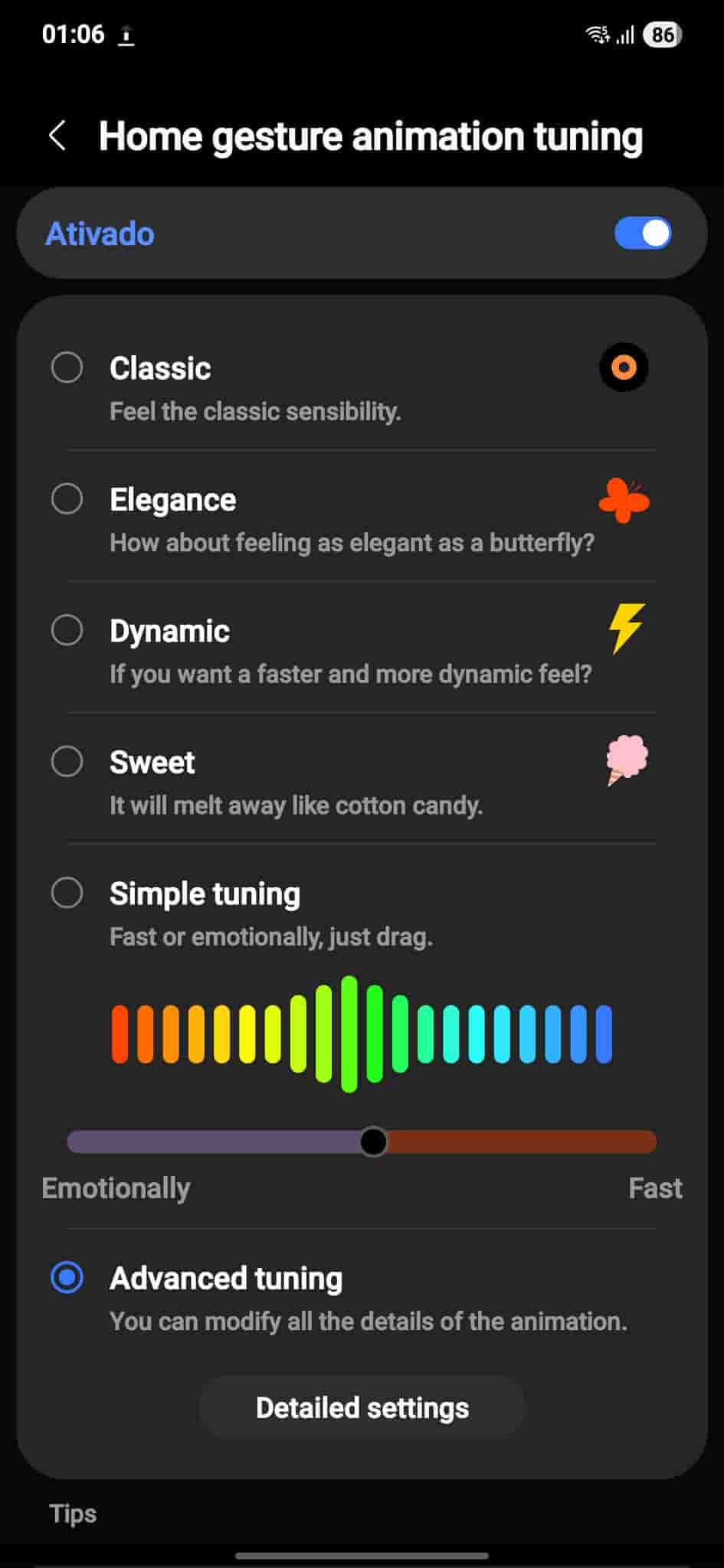The height and width of the screenshot is (1568, 724).
Task: Choose the Elegance animation style
Action: 67,499
